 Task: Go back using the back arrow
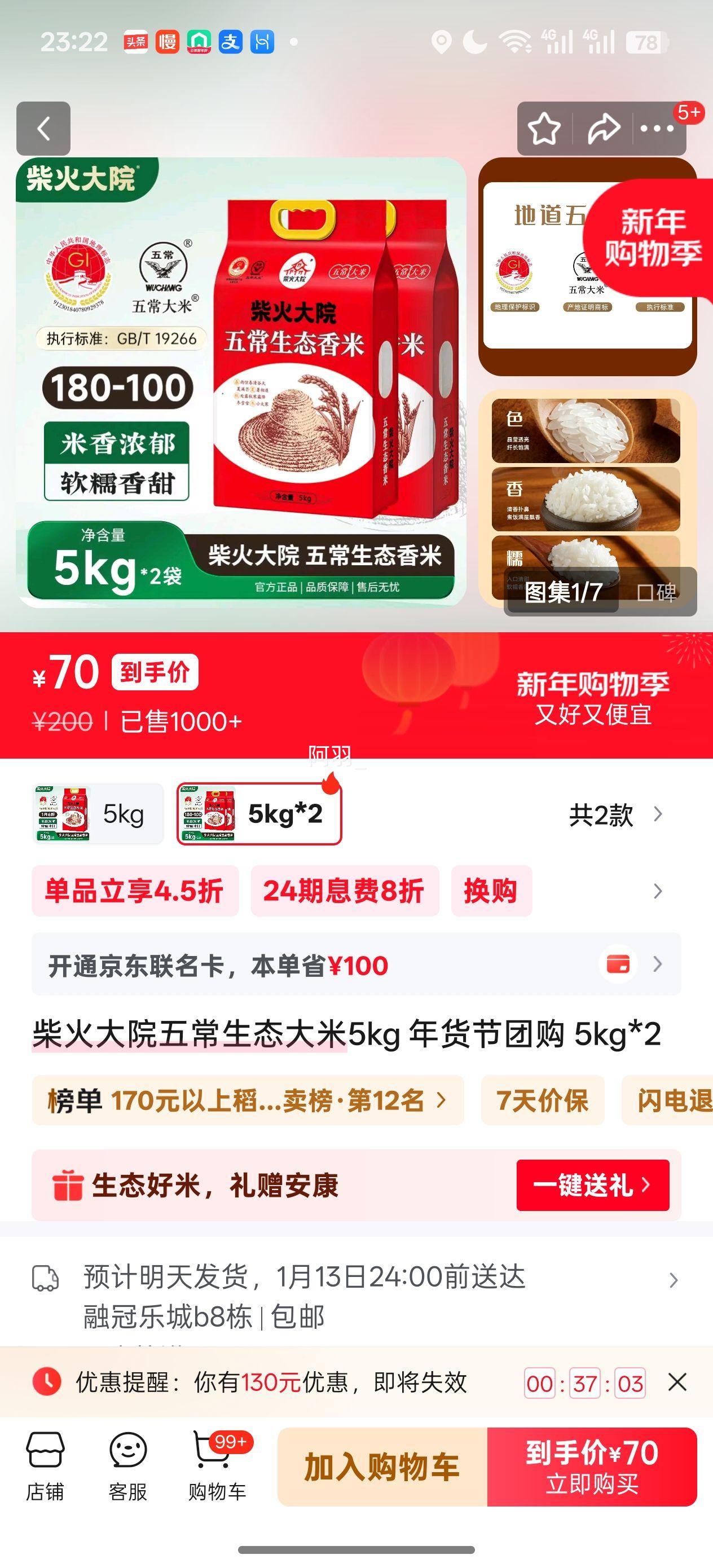(43, 130)
